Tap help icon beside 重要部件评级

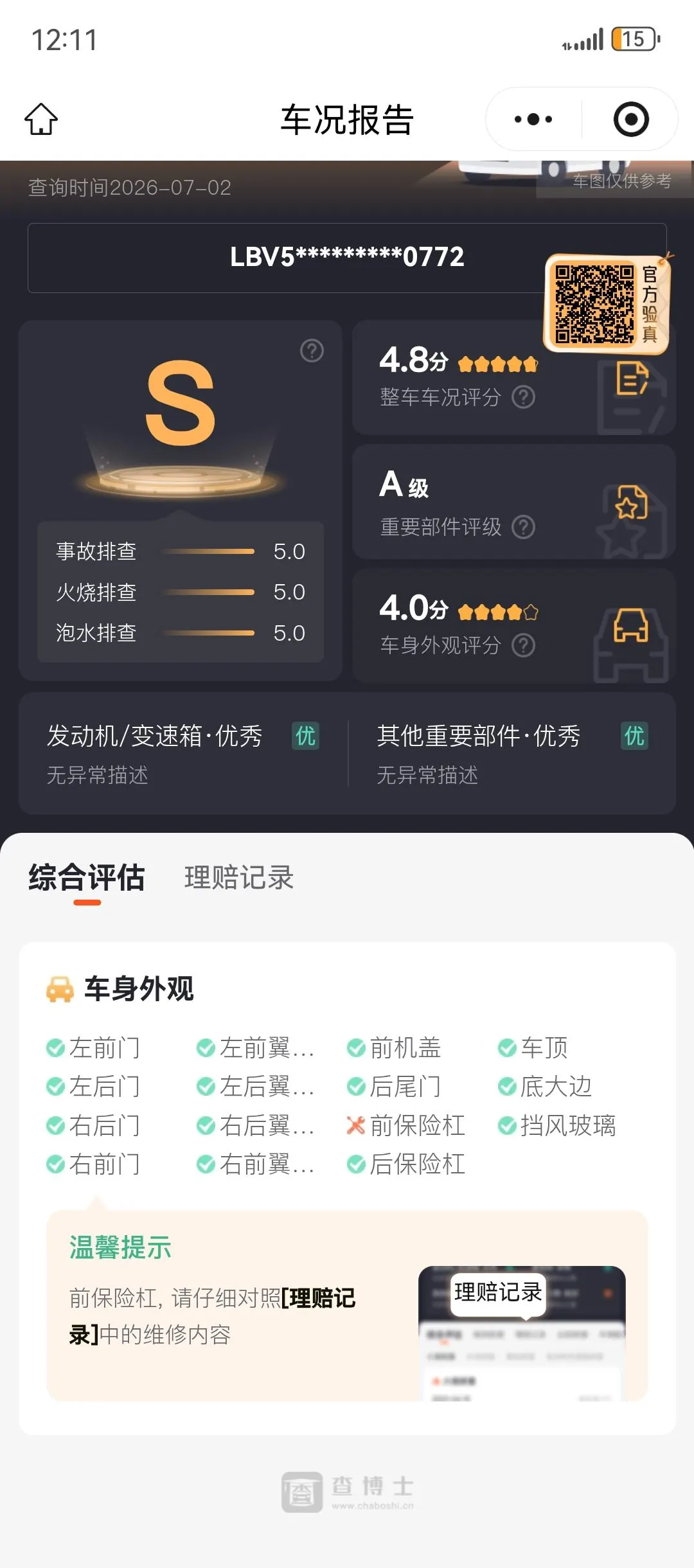[x=523, y=527]
